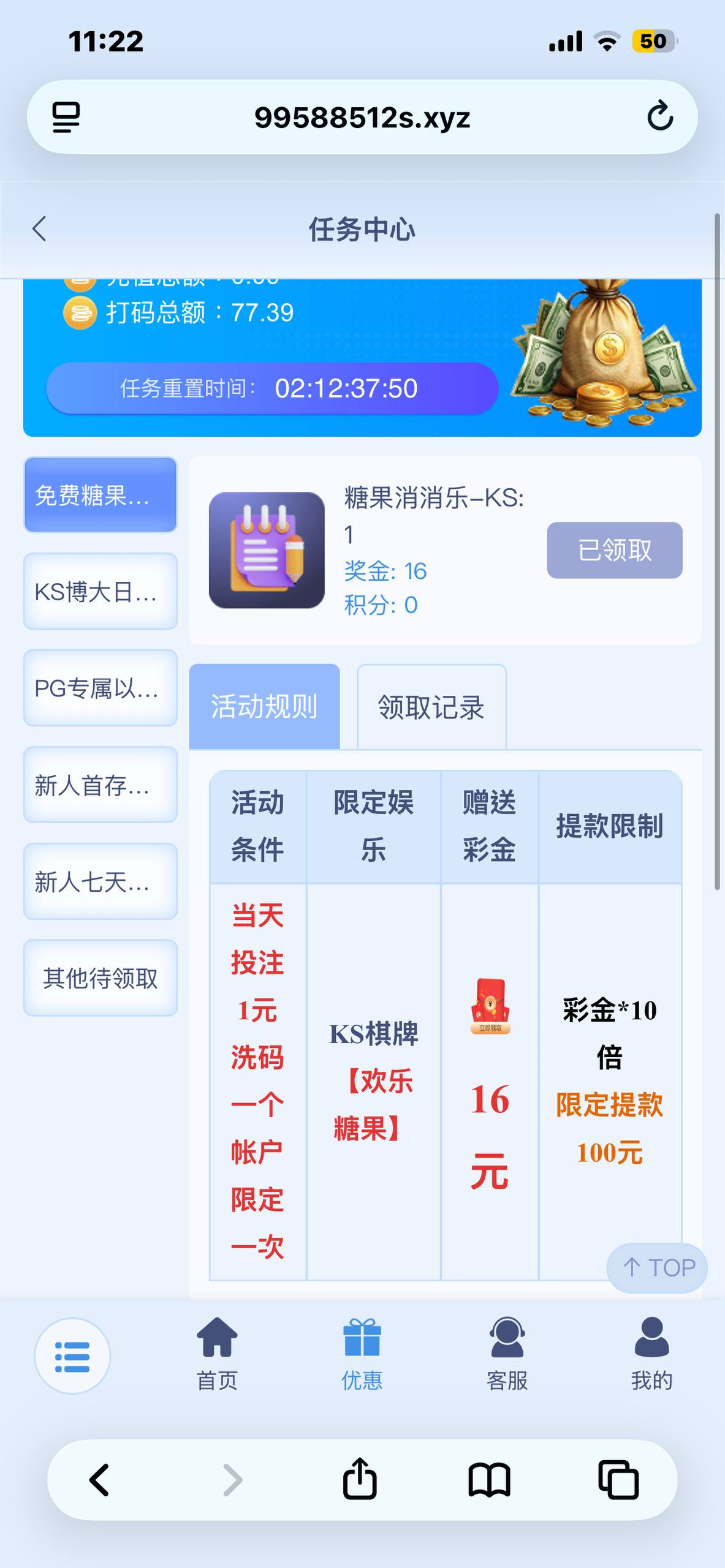The height and width of the screenshot is (1568, 725).
Task: Go to 首页 home tab
Action: (x=217, y=1354)
